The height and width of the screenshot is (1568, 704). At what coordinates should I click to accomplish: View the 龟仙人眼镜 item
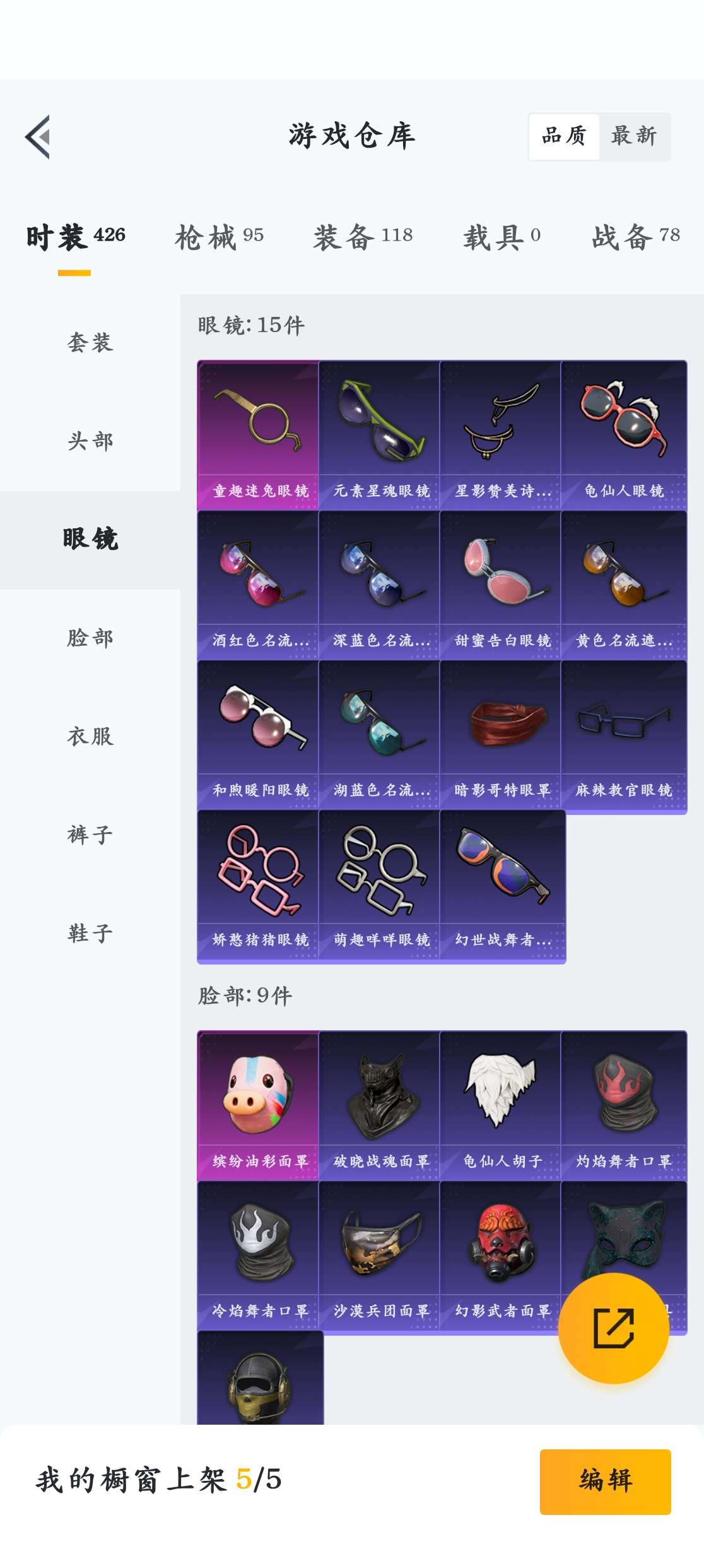[623, 434]
